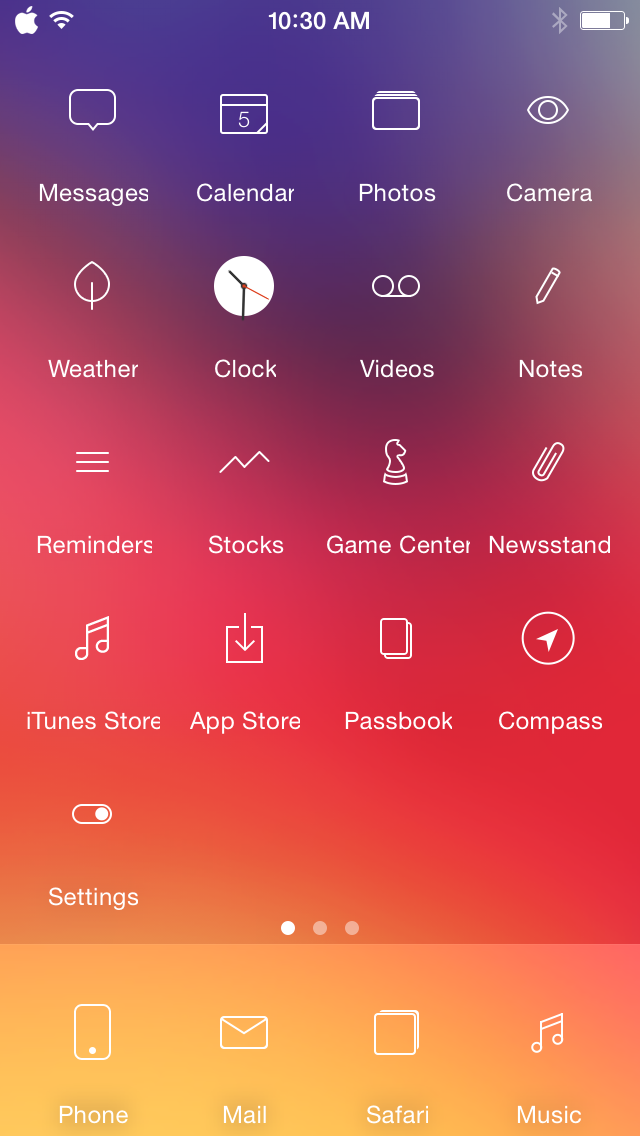Viewport: 640px width, 1136px height.
Task: Open the Phone app in dock
Action: tap(92, 1033)
